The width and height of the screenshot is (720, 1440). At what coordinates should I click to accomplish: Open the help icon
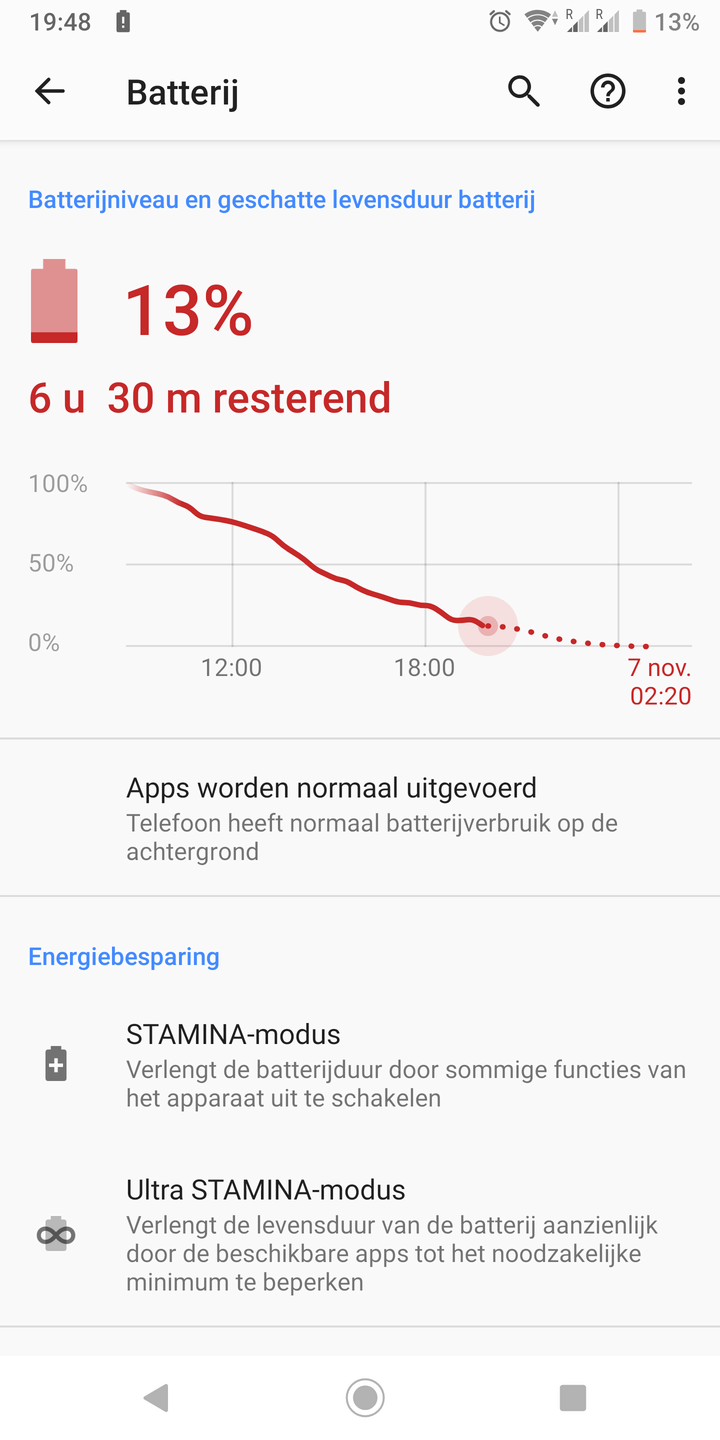tap(607, 92)
